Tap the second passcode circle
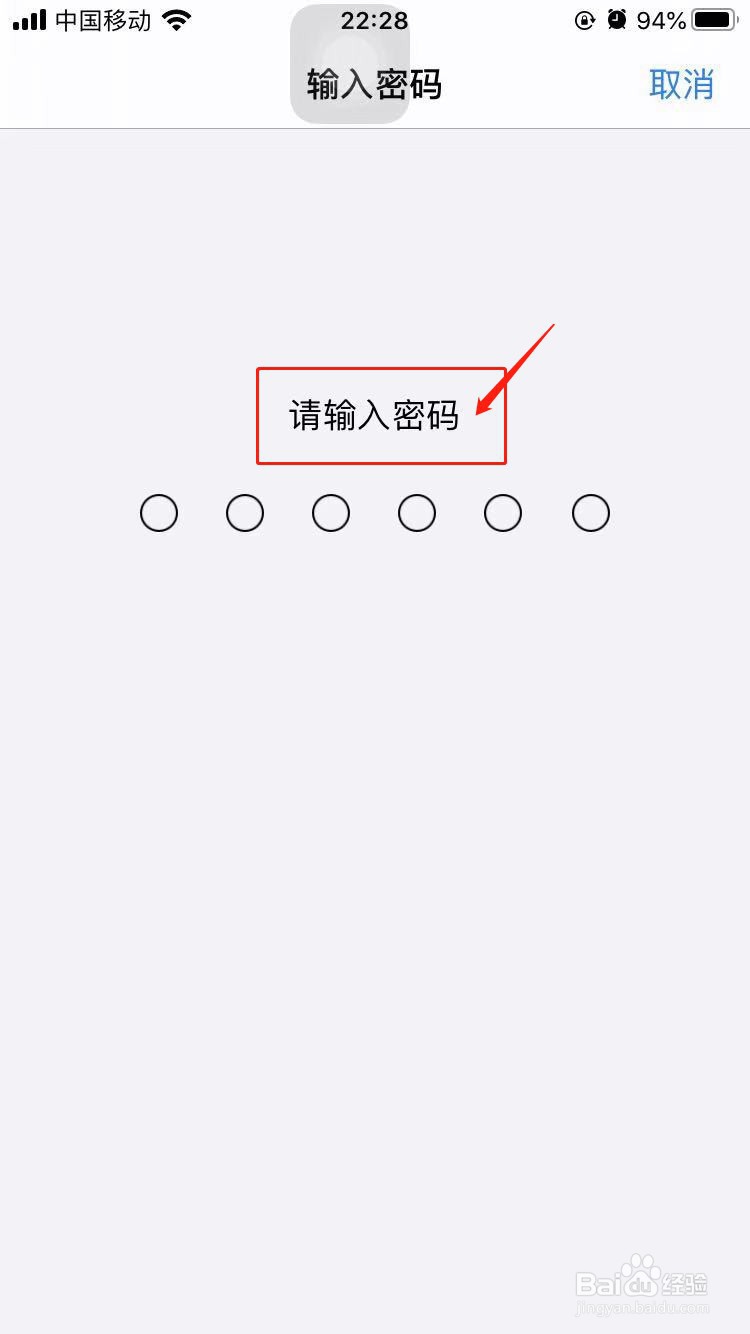Viewport: 750px width, 1334px height. point(245,512)
